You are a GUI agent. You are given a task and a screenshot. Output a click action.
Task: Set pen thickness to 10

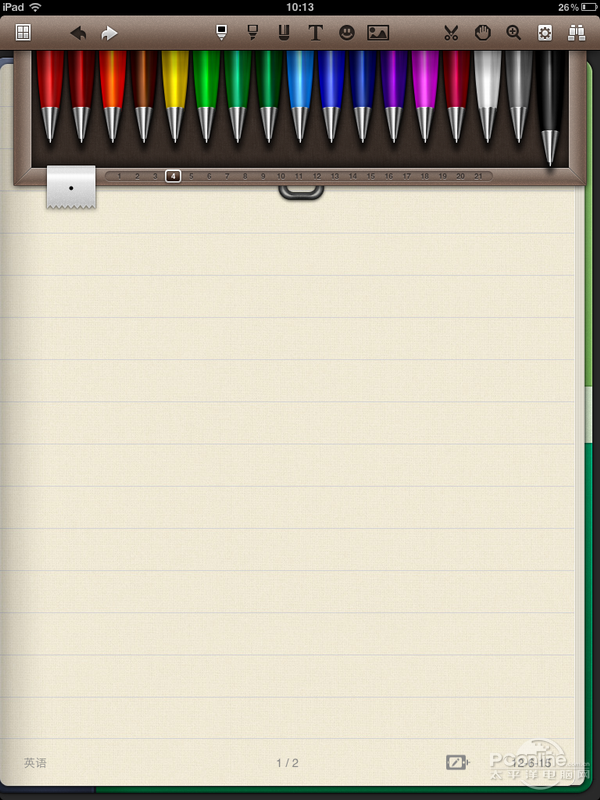tap(281, 176)
